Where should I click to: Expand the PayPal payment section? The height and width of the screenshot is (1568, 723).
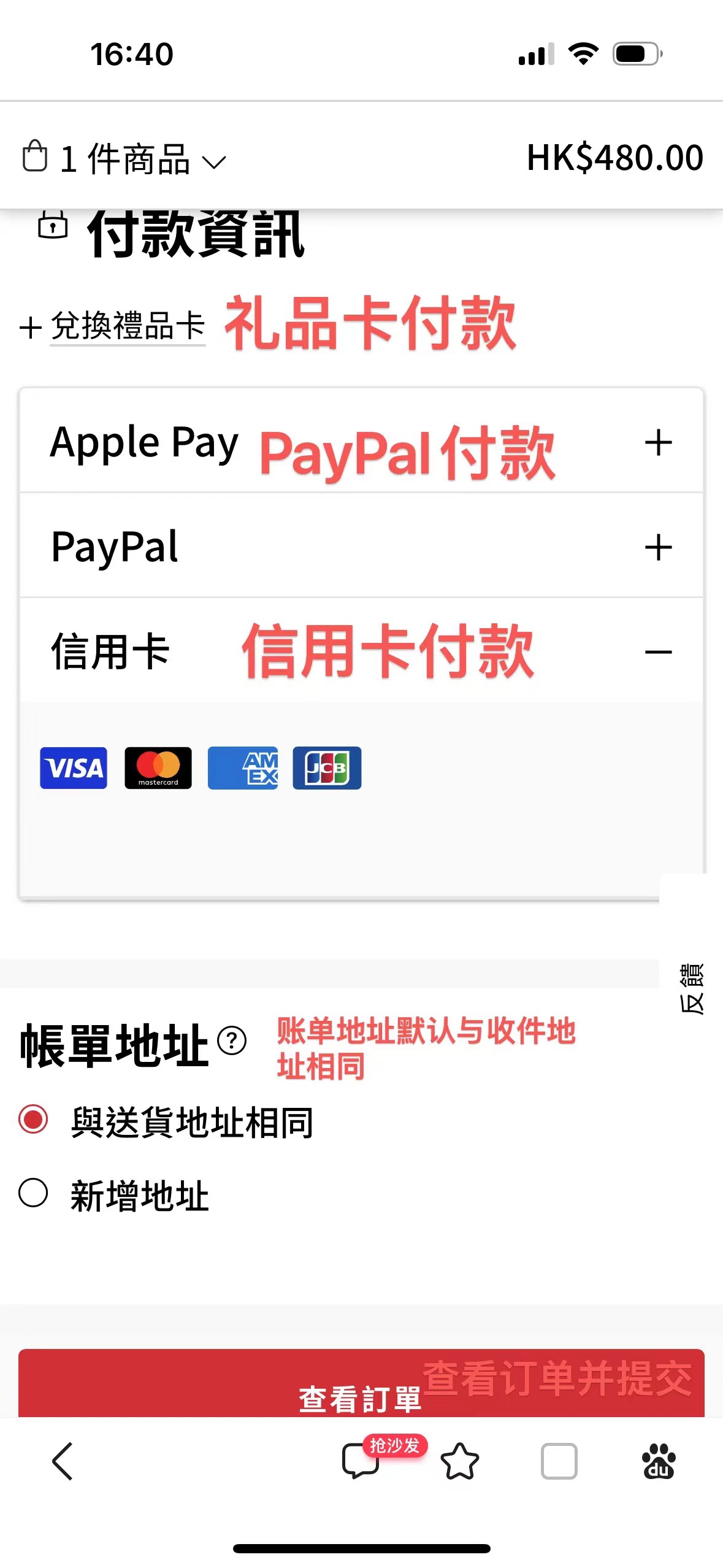(659, 547)
